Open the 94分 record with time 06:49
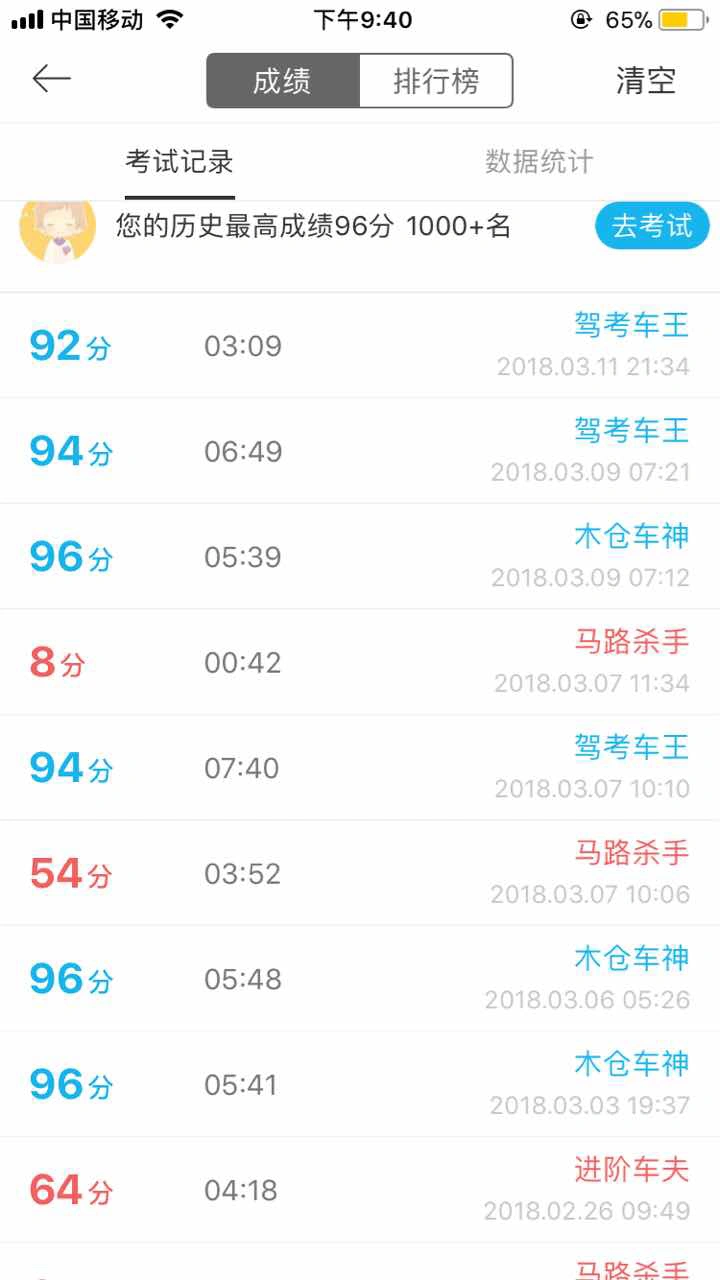 tap(360, 451)
